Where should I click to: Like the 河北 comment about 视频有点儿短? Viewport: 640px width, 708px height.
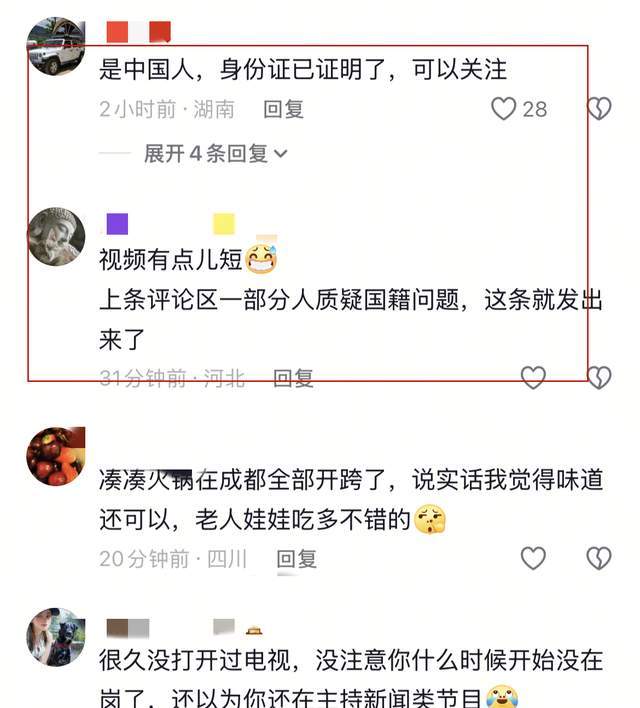tap(533, 377)
